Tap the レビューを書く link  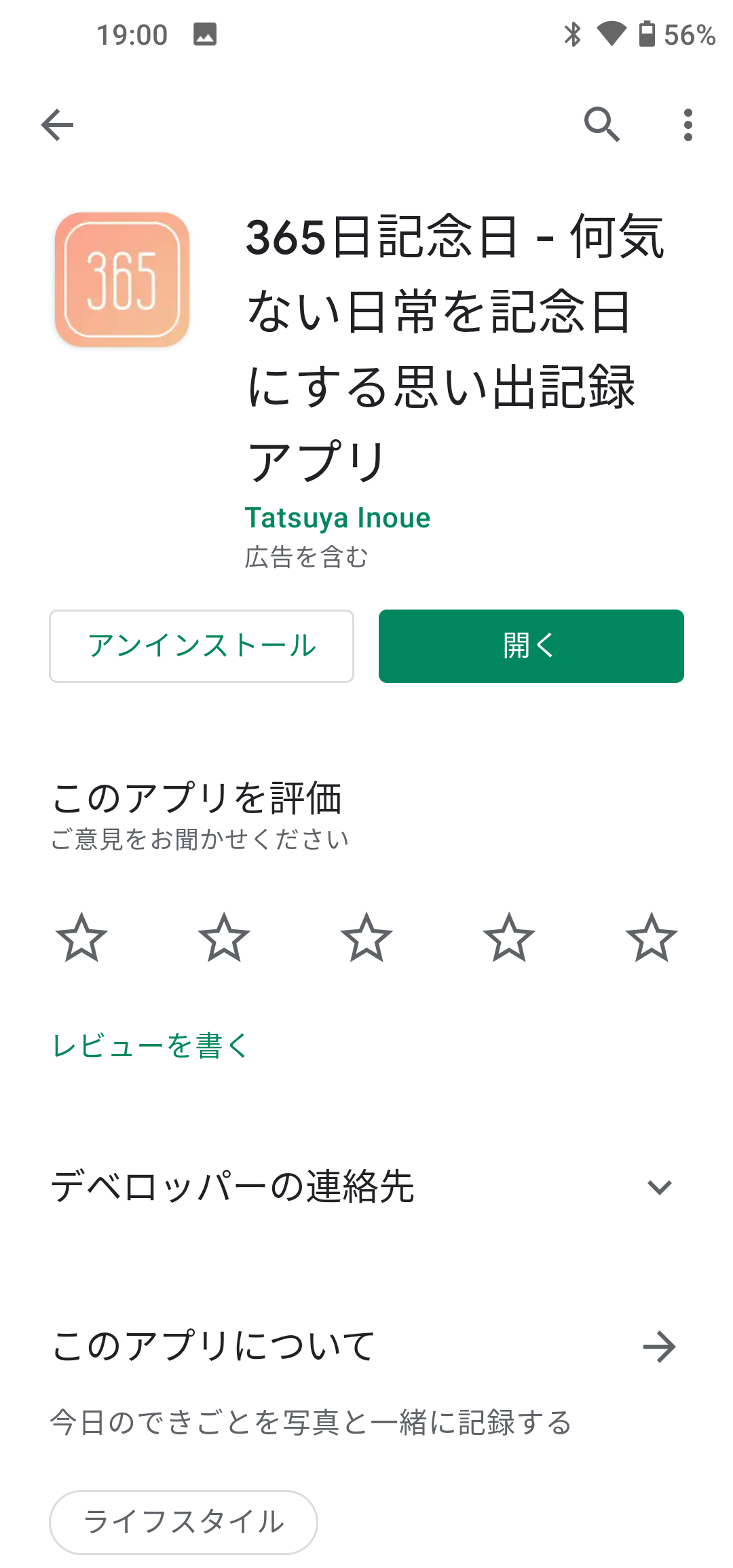pyautogui.click(x=151, y=1045)
